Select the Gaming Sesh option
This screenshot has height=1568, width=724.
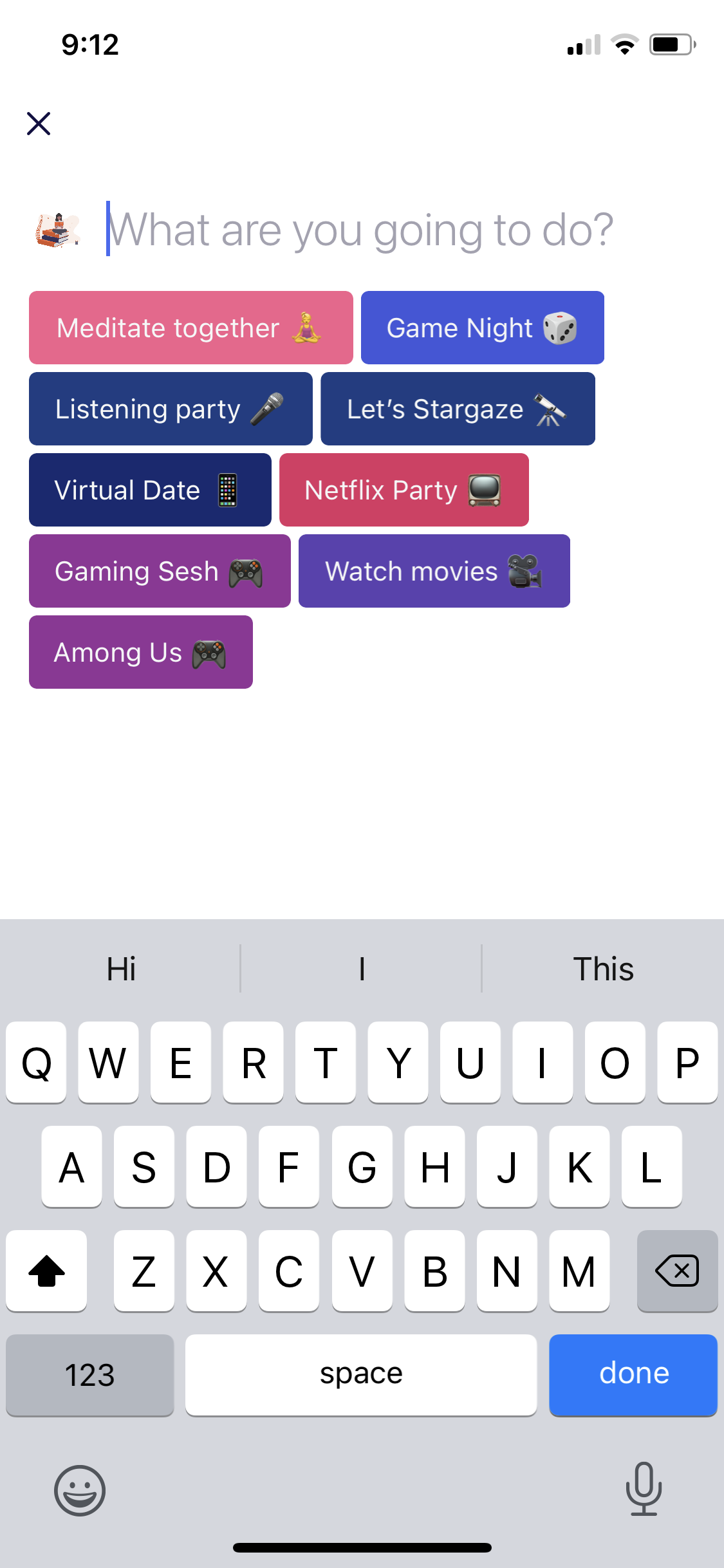coord(159,571)
